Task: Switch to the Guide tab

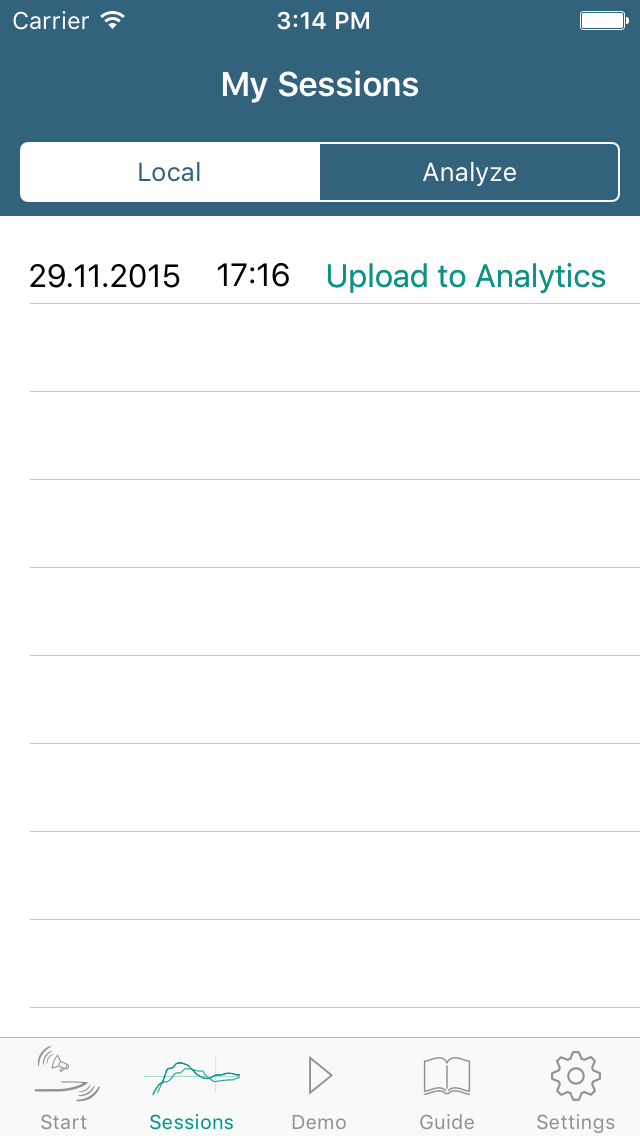Action: pos(447,1087)
